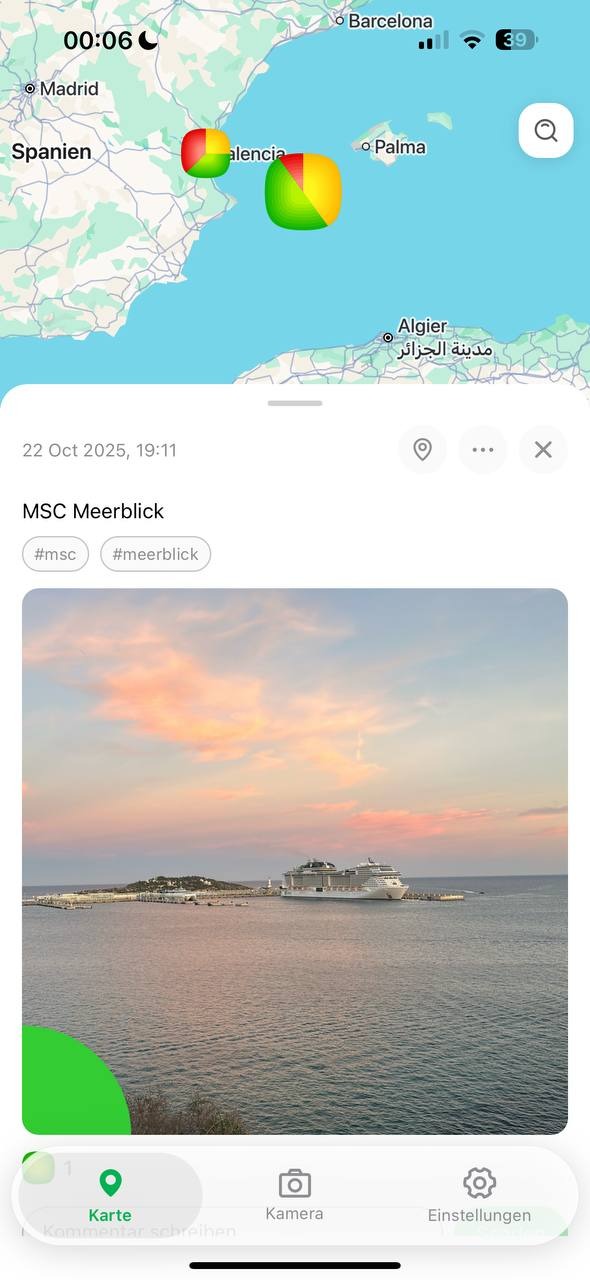Open the Einstellungen tab
The height and width of the screenshot is (1280, 590).
479,1196
